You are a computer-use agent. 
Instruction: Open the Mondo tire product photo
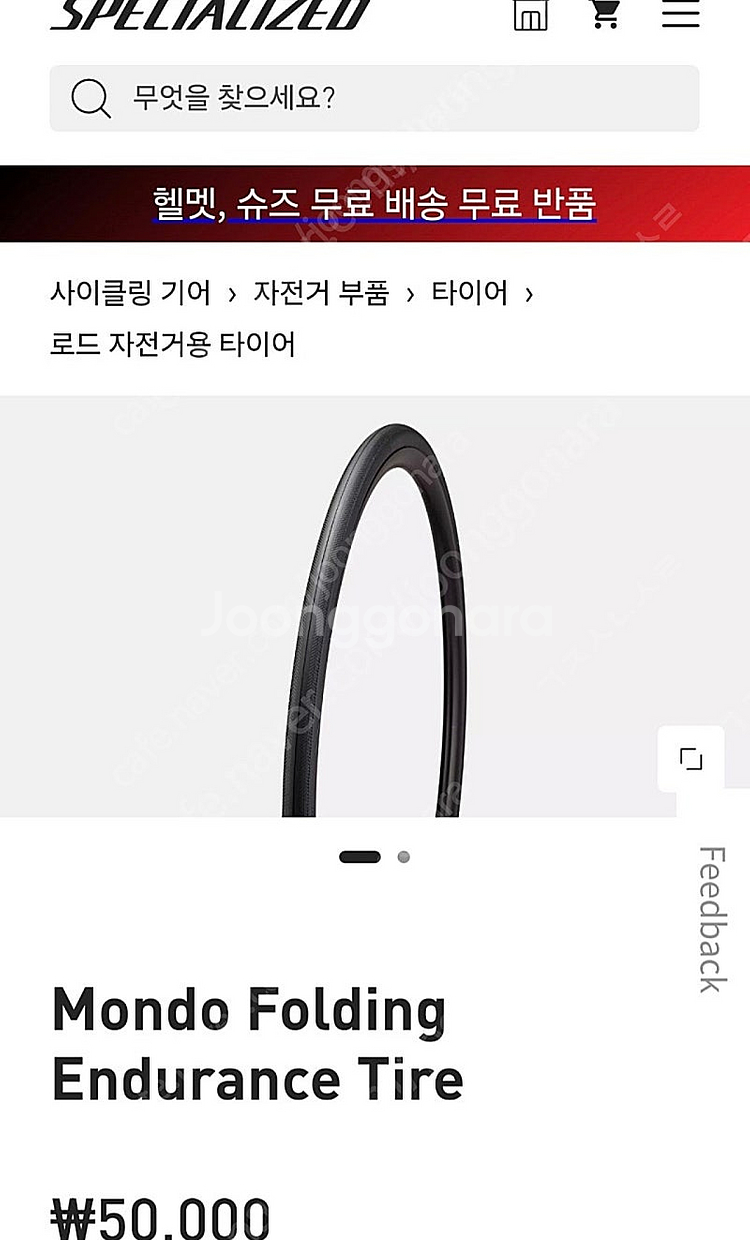click(374, 620)
